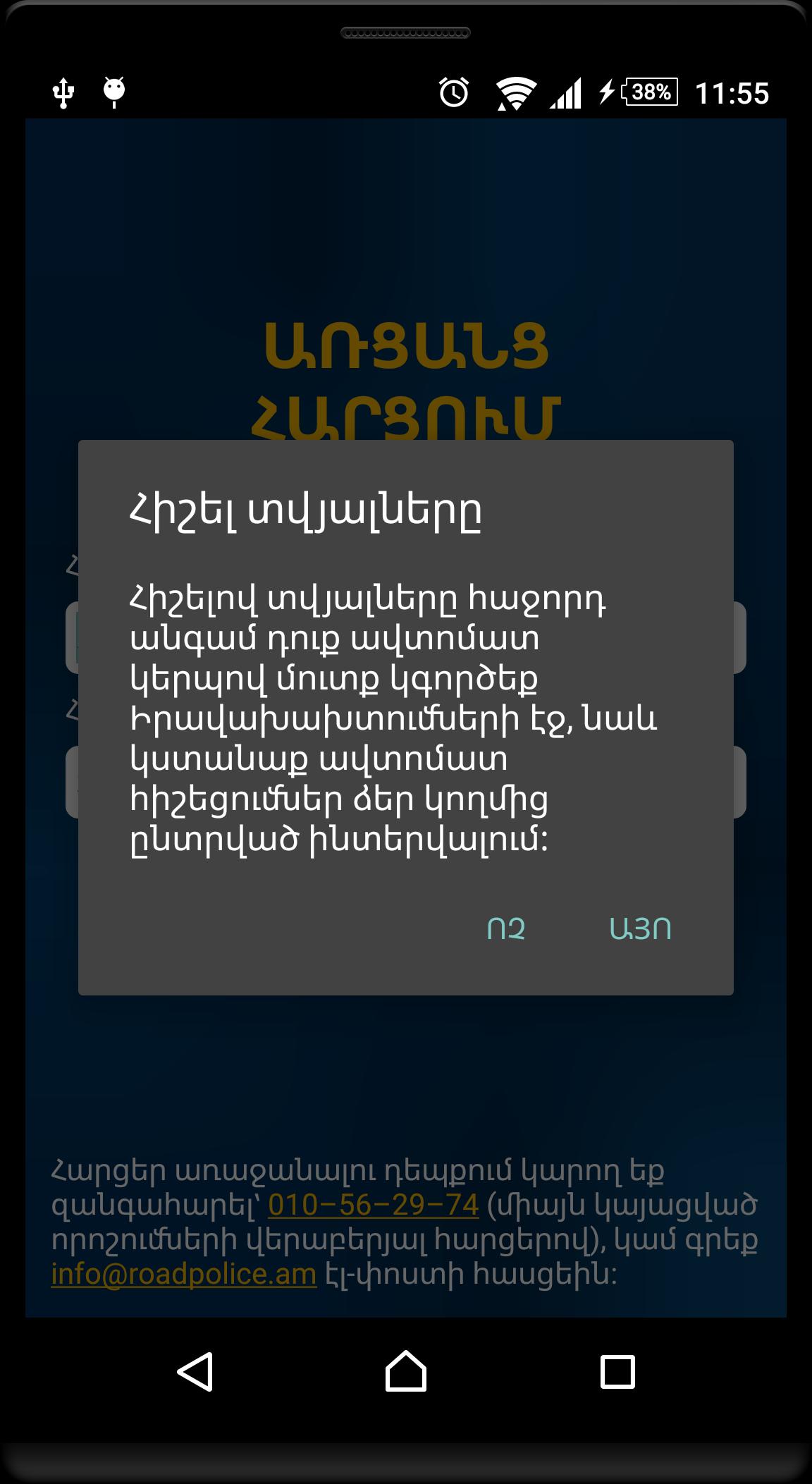Return to the home screen
Viewport: 812px width, 1484px height.
click(x=406, y=1371)
